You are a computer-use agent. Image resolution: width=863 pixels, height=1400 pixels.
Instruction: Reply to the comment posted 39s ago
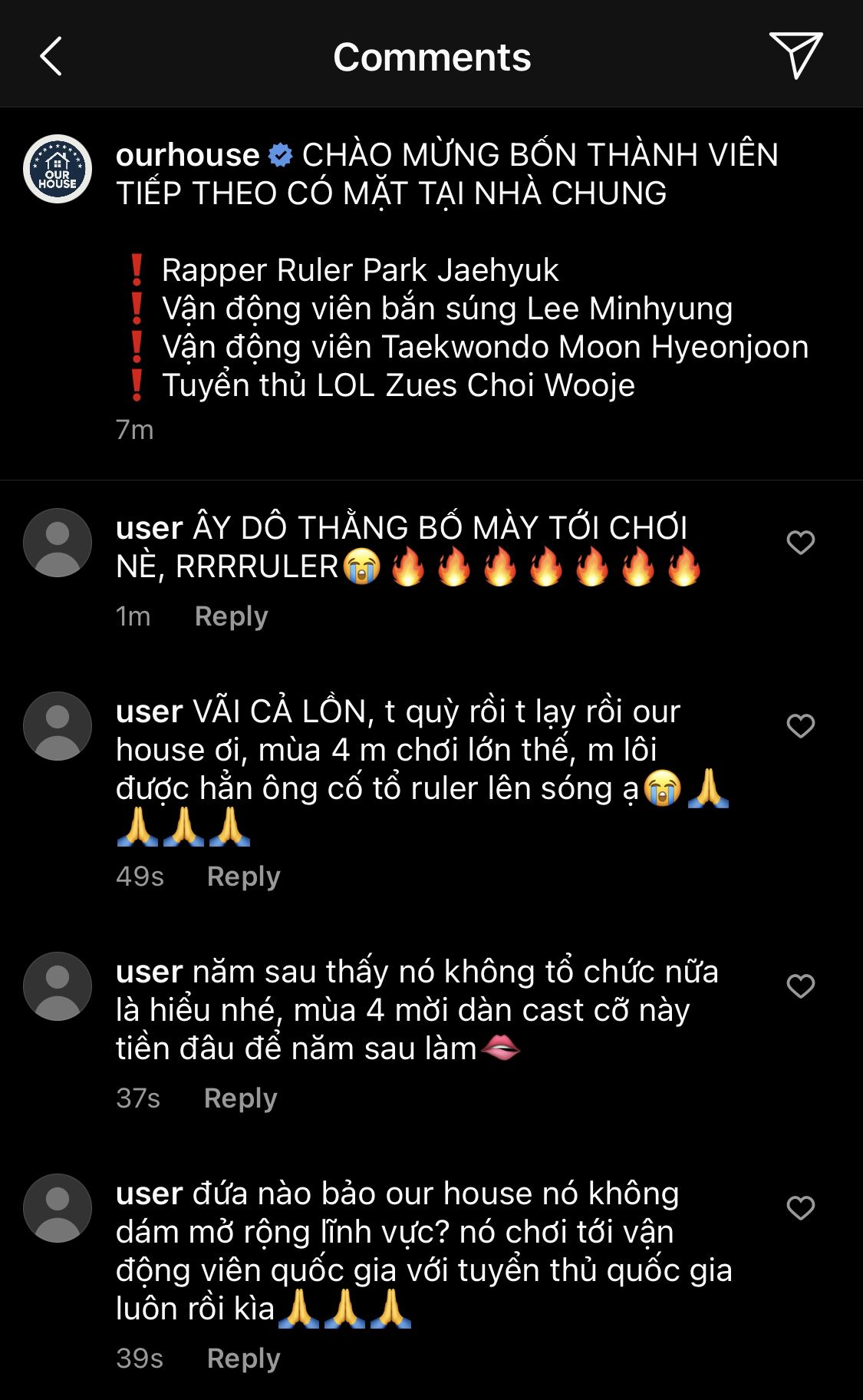pyautogui.click(x=243, y=1359)
